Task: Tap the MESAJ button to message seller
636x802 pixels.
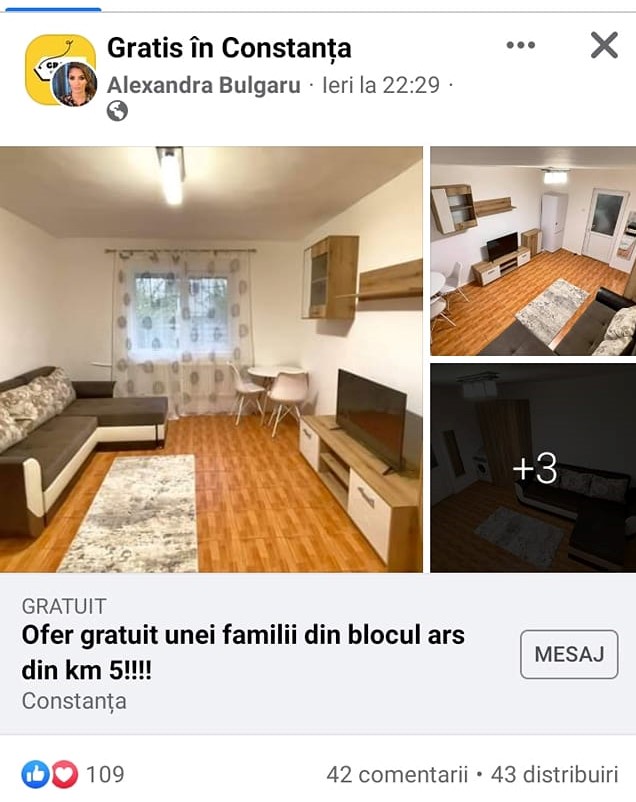Action: pos(569,655)
